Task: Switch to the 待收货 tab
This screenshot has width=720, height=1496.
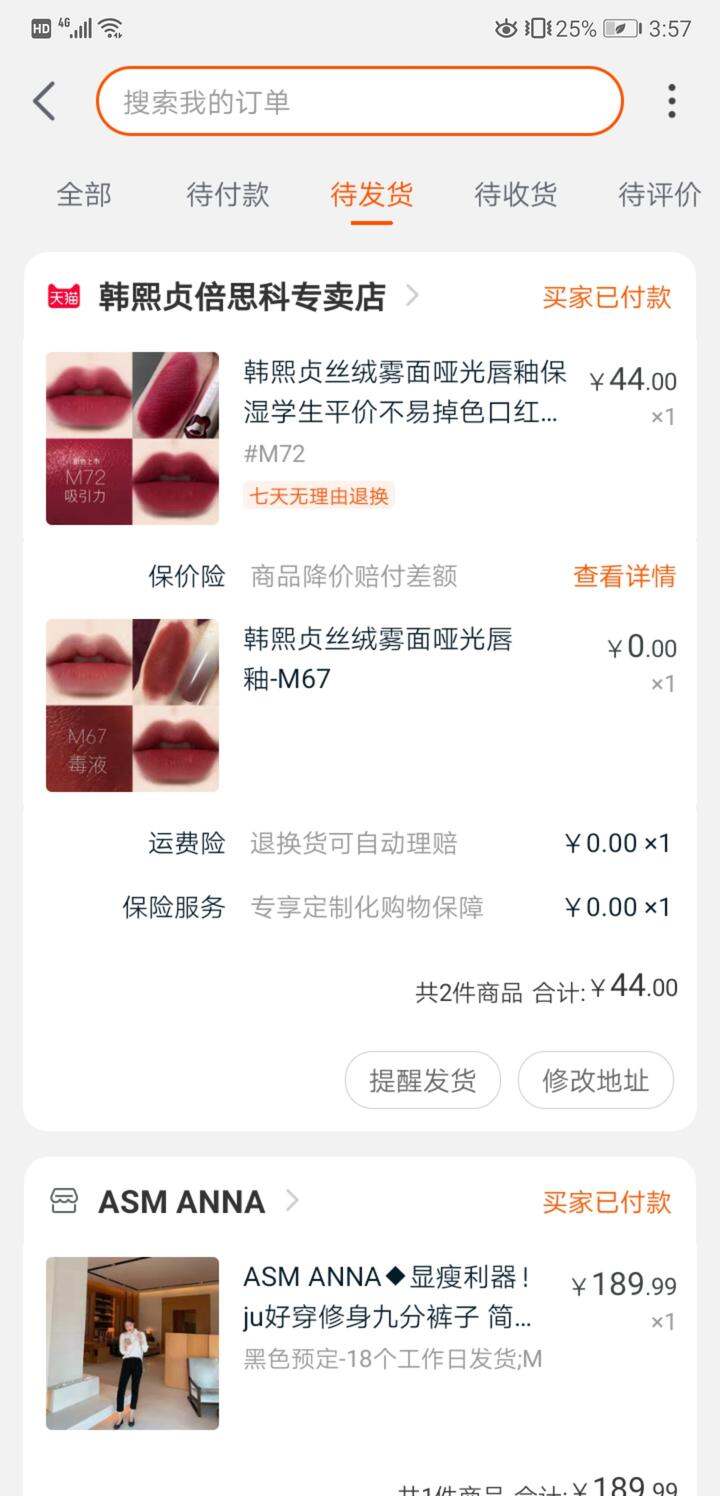Action: [x=516, y=194]
